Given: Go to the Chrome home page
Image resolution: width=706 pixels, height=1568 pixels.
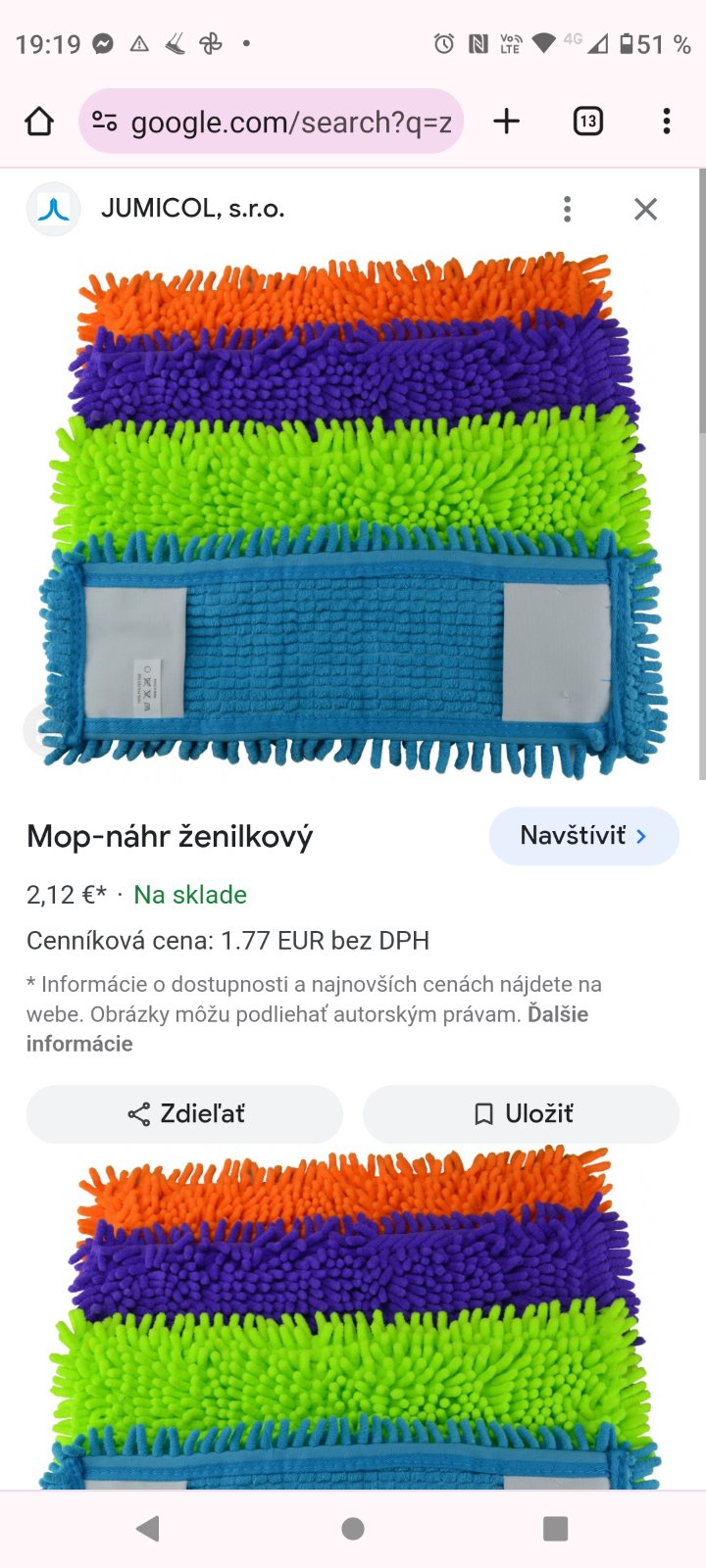Looking at the screenshot, I should (39, 122).
